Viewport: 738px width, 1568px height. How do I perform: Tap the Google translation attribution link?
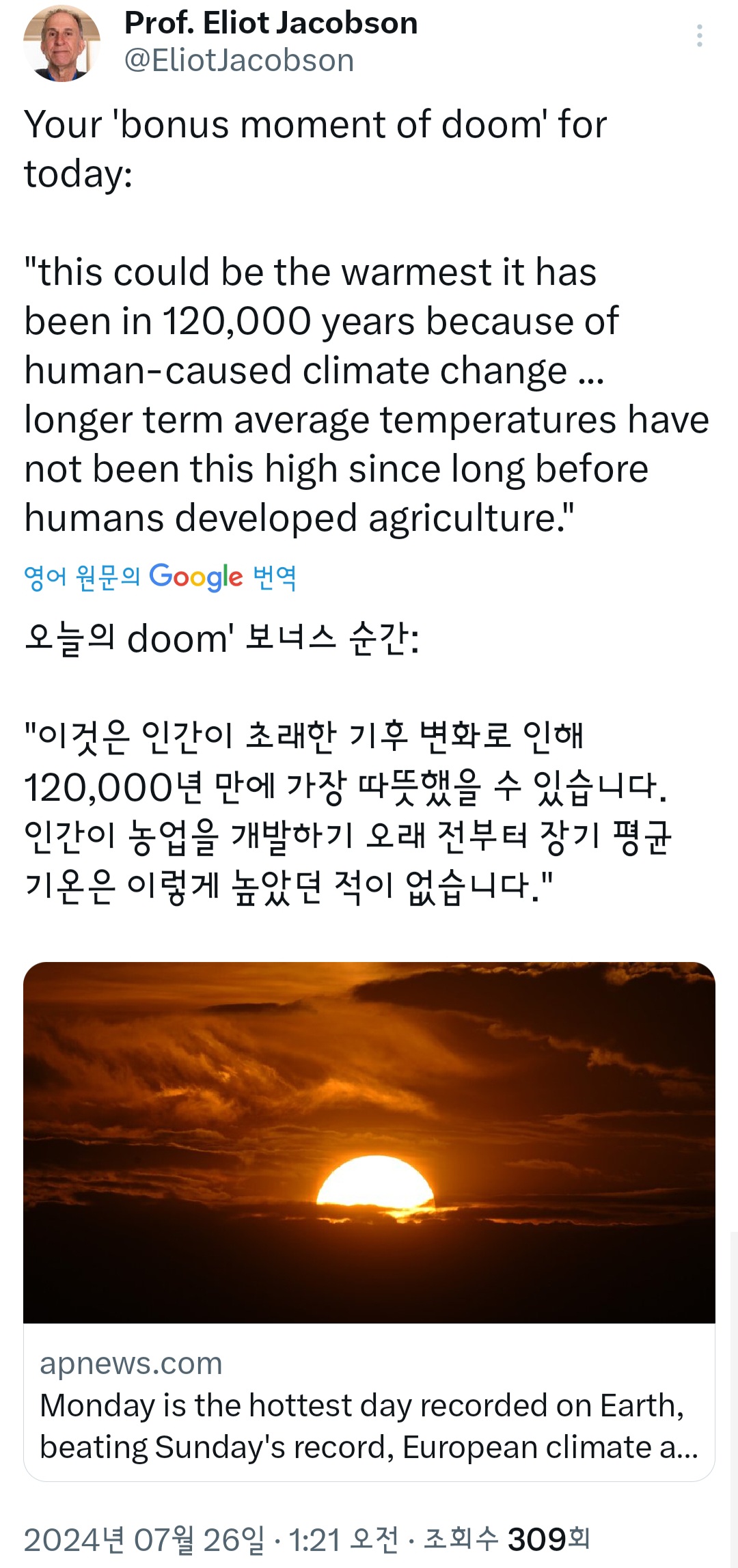[x=160, y=577]
